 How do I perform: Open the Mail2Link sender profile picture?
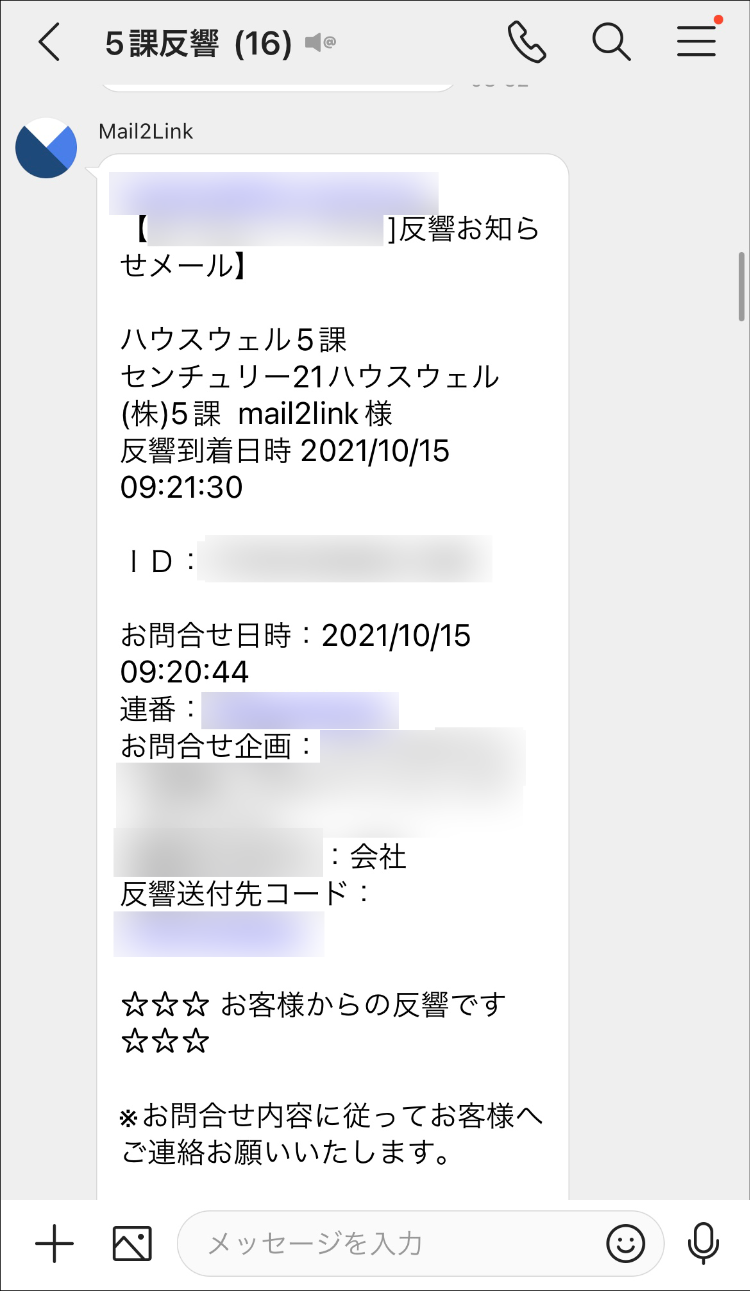click(47, 148)
